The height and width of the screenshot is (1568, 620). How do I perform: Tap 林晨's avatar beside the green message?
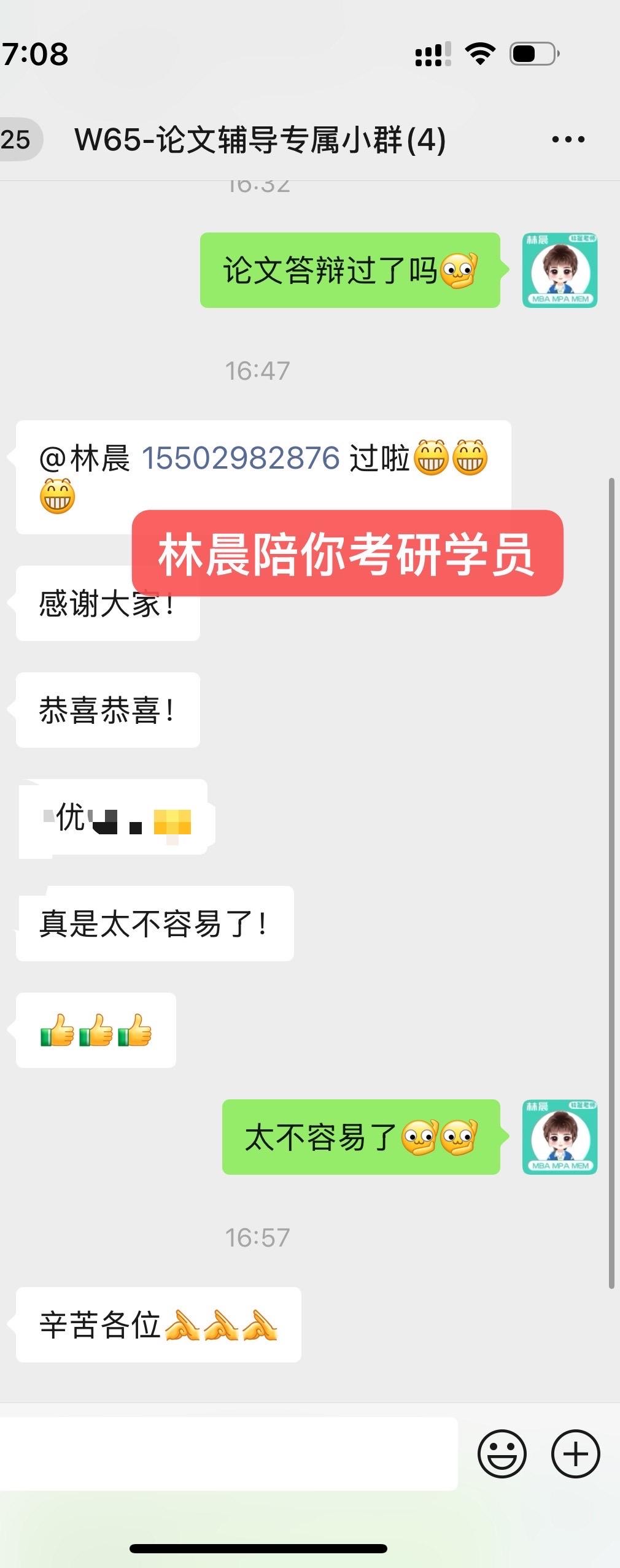(560, 269)
